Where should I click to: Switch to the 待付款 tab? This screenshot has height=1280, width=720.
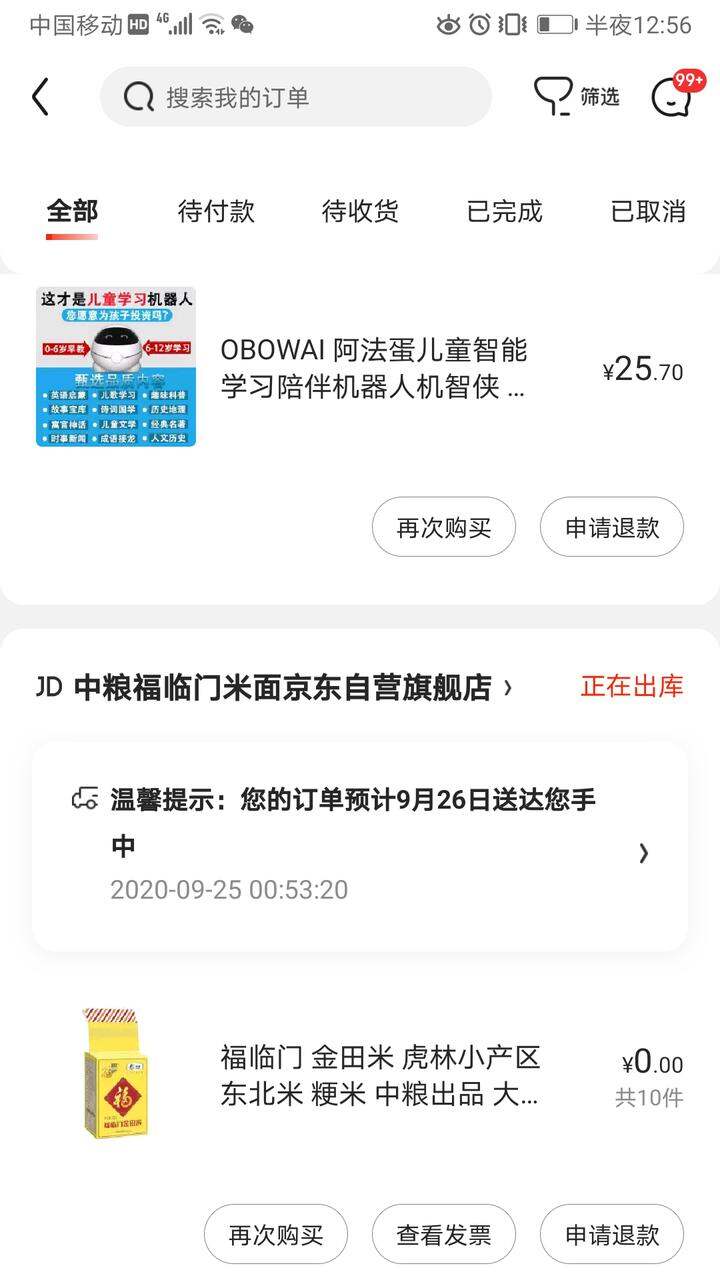click(216, 211)
